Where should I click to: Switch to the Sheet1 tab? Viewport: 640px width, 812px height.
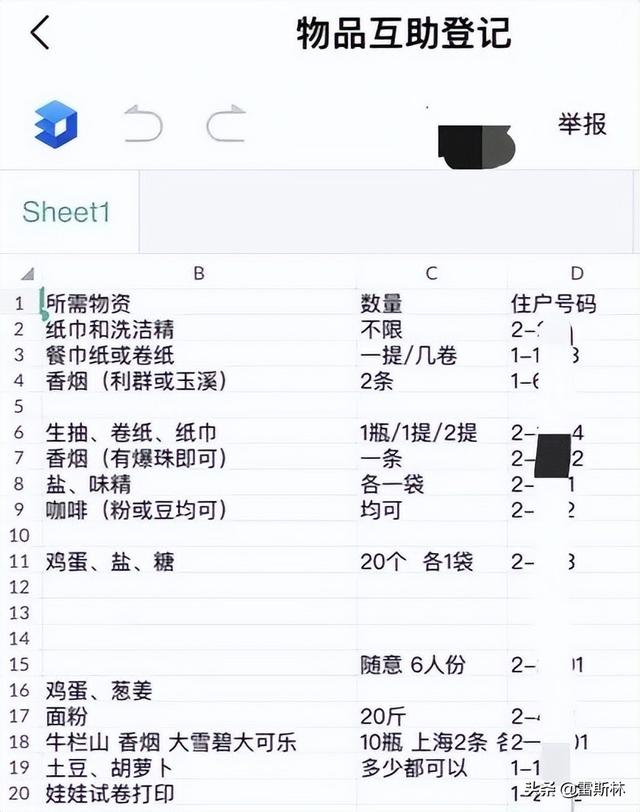[66, 212]
